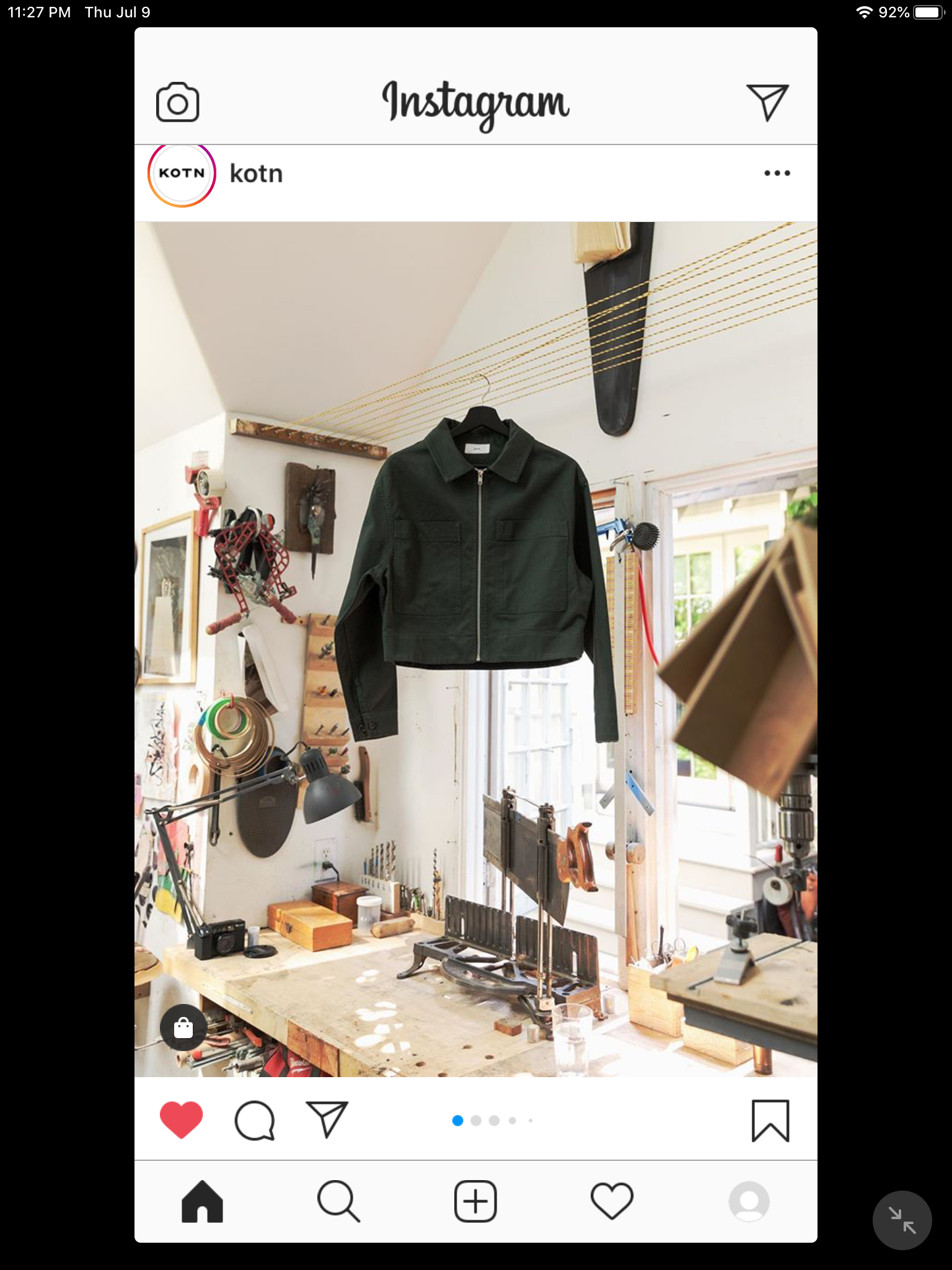Unlike the kotn post with the heart

[181, 1120]
